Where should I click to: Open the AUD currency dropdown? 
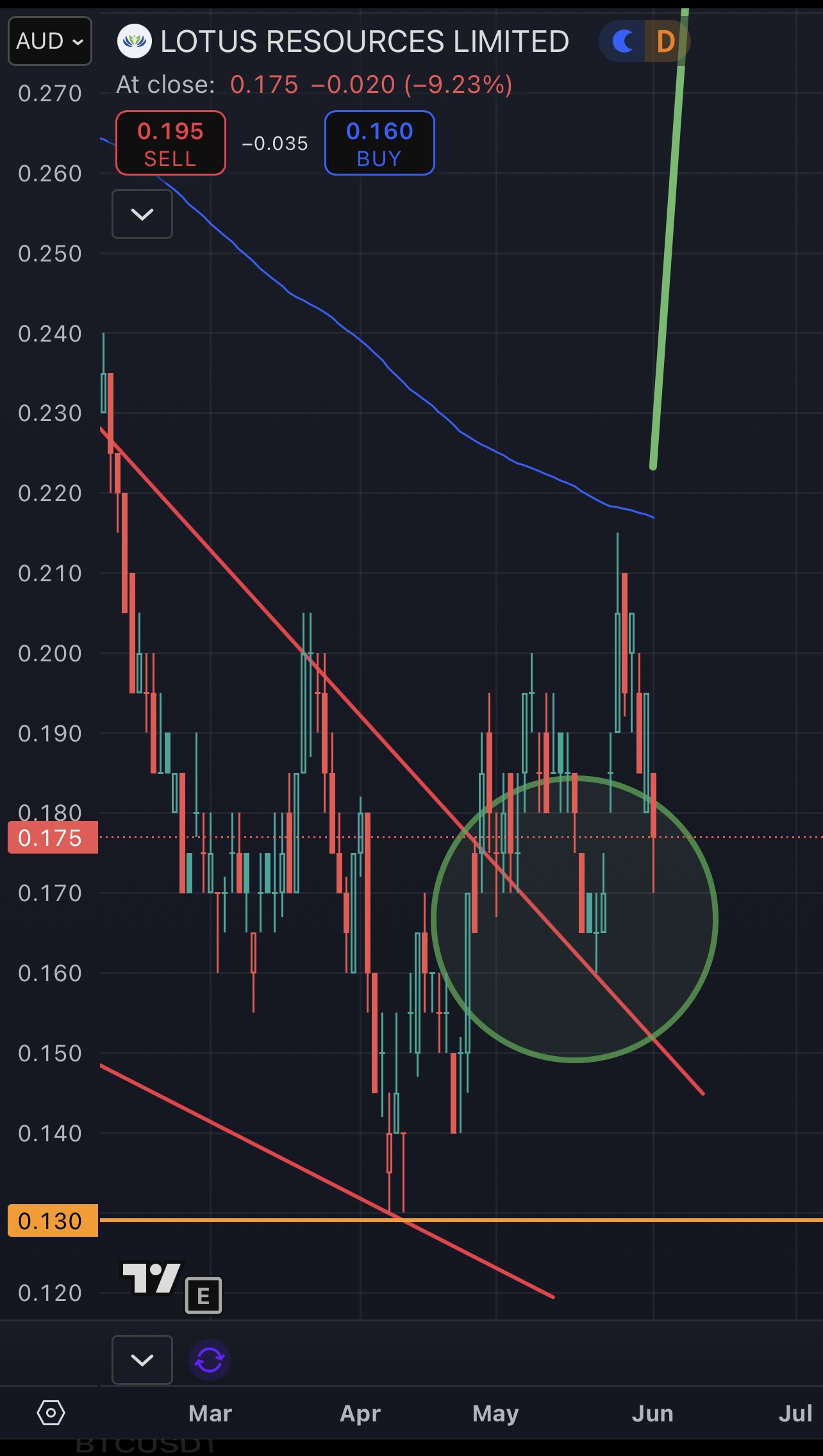[x=50, y=41]
